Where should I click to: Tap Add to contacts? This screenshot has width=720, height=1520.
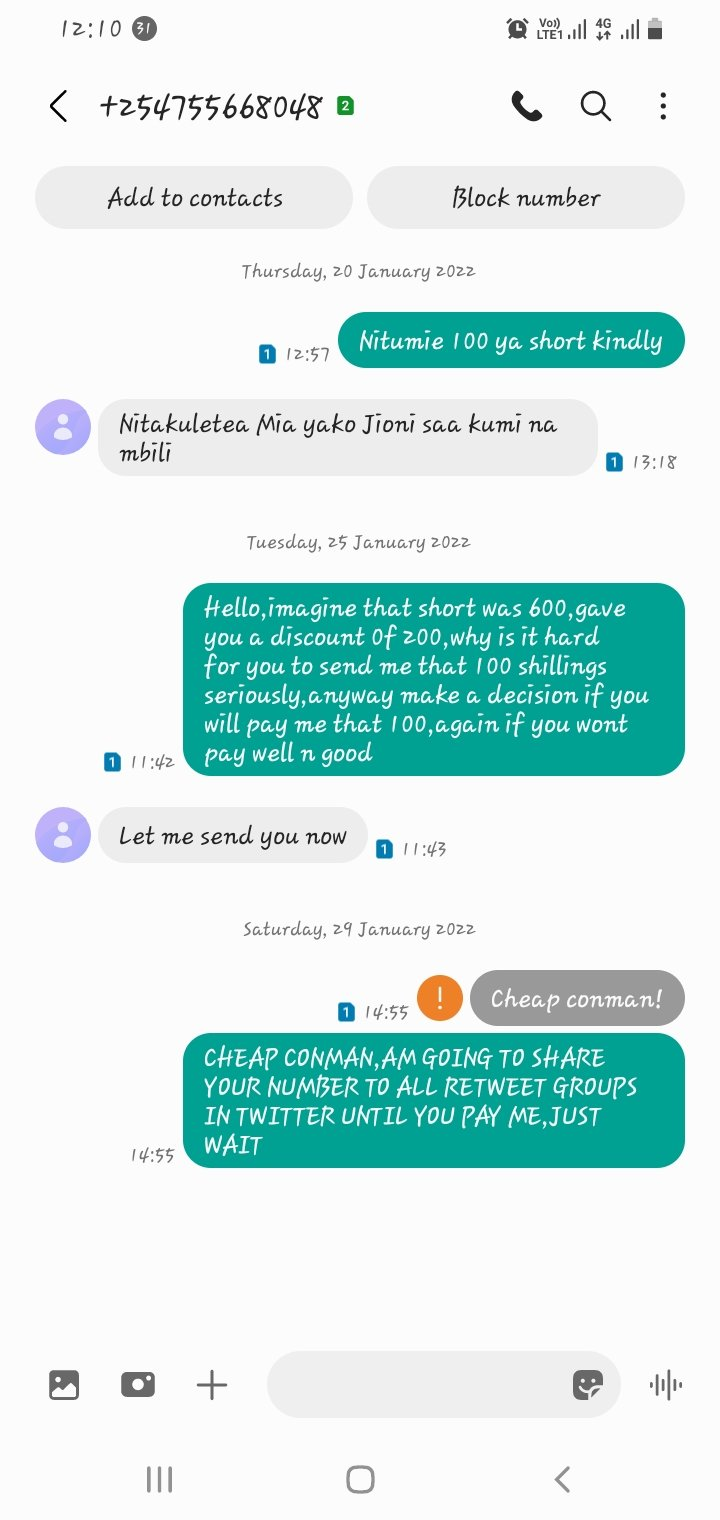[x=194, y=198]
